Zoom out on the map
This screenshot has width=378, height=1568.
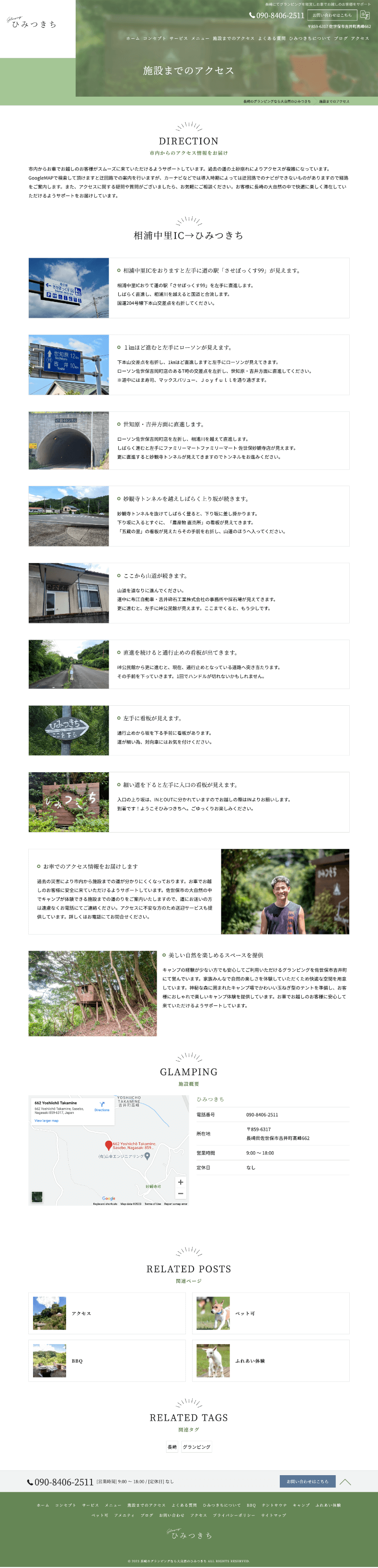[x=181, y=1194]
